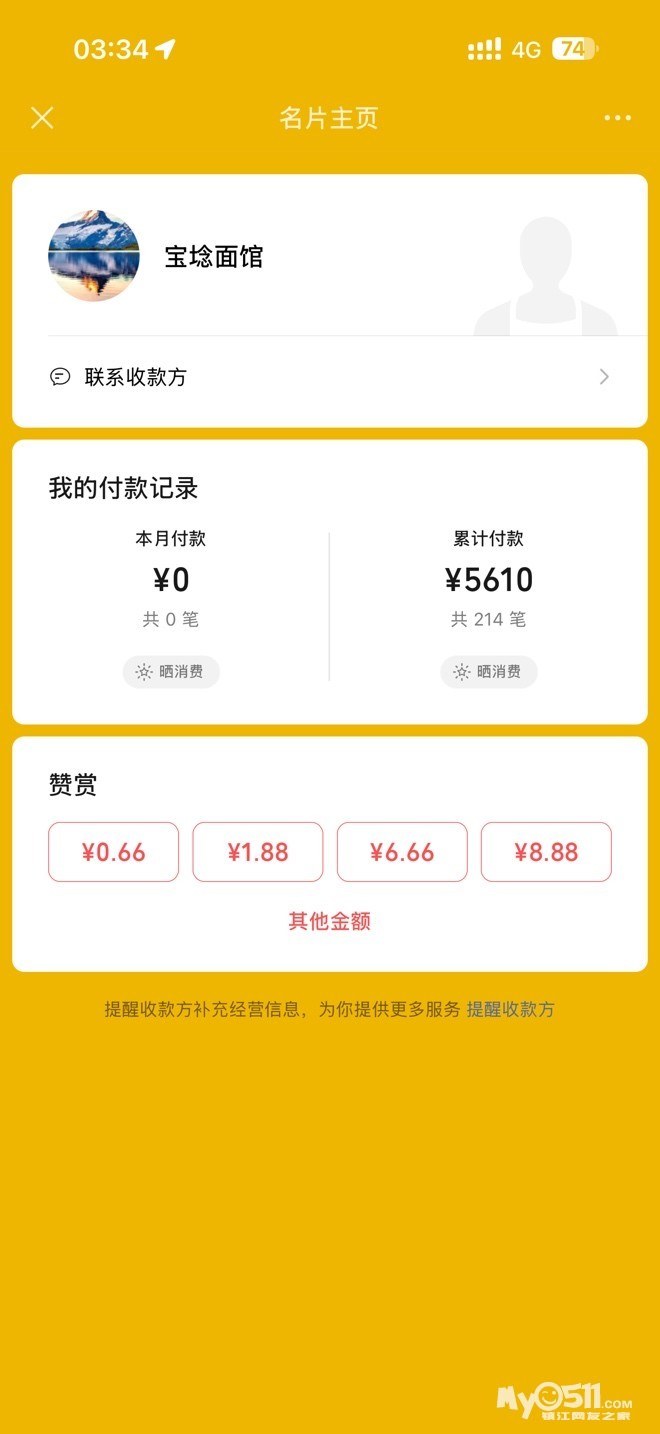
Task: Select the ¥0.66 tip amount
Action: [x=114, y=852]
